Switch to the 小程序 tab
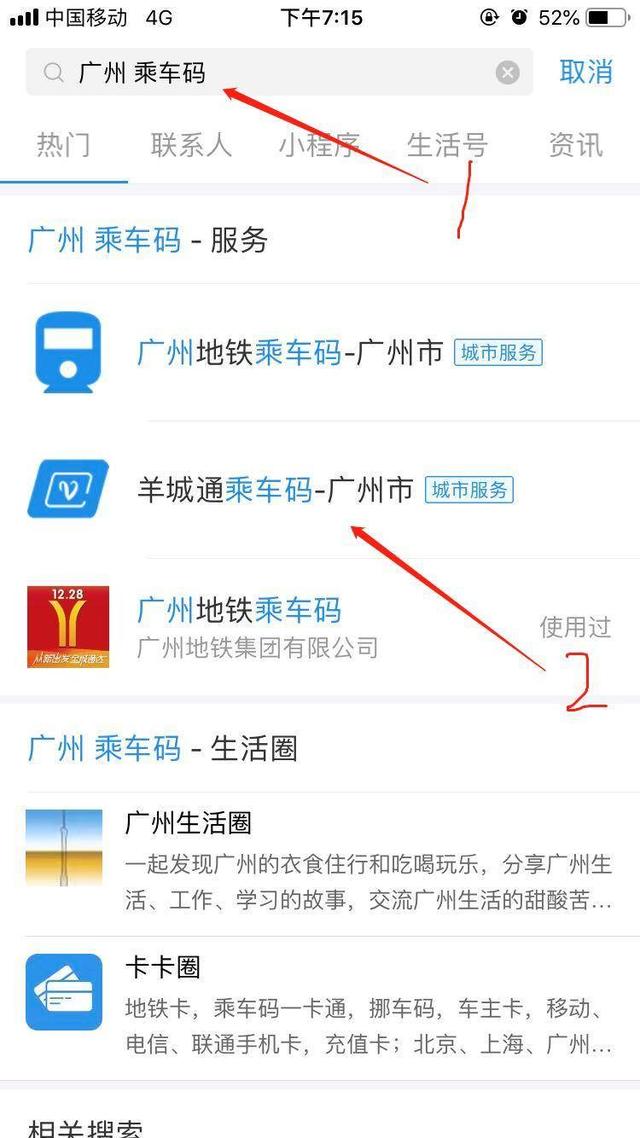Screen dimensions: 640x1138 click(319, 145)
